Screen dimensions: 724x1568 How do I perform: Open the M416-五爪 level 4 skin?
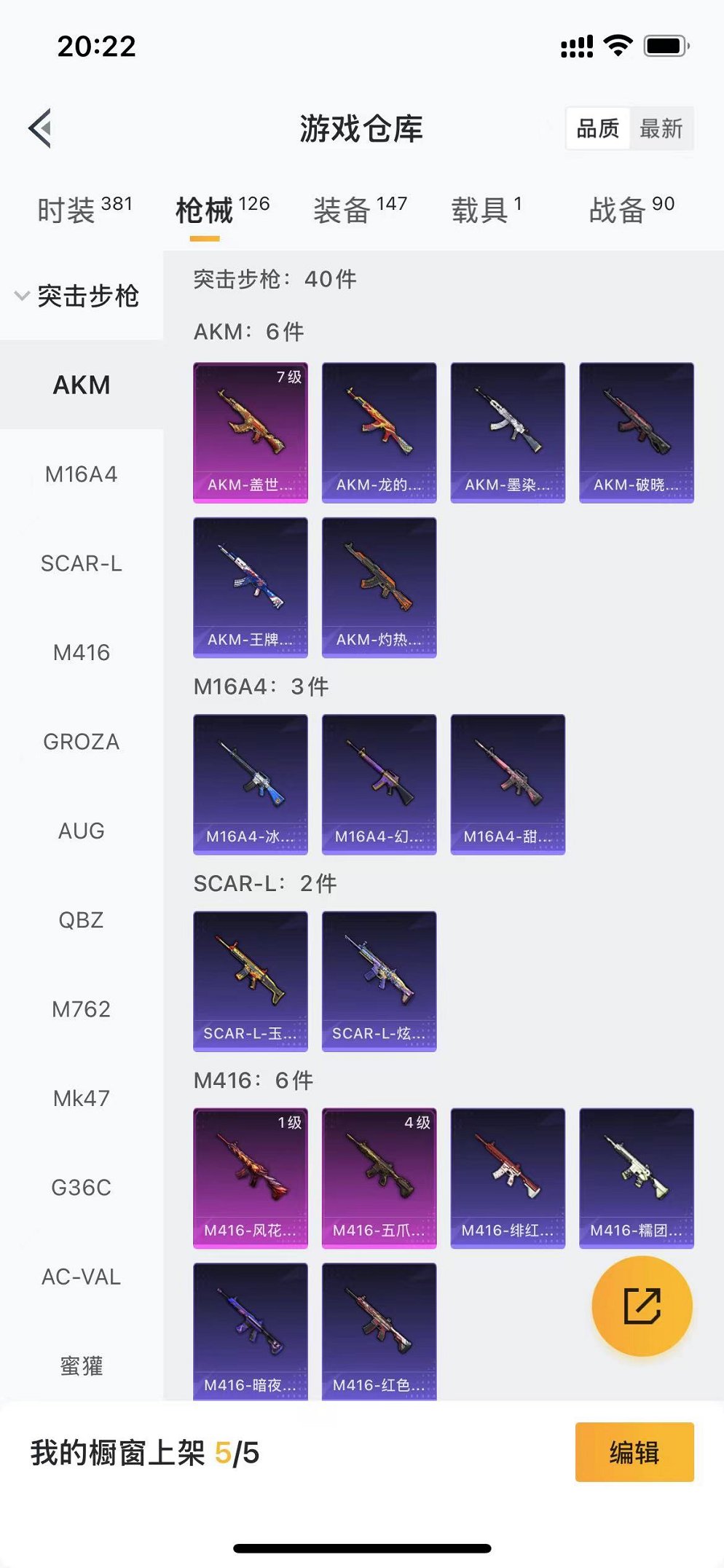pyautogui.click(x=379, y=1178)
